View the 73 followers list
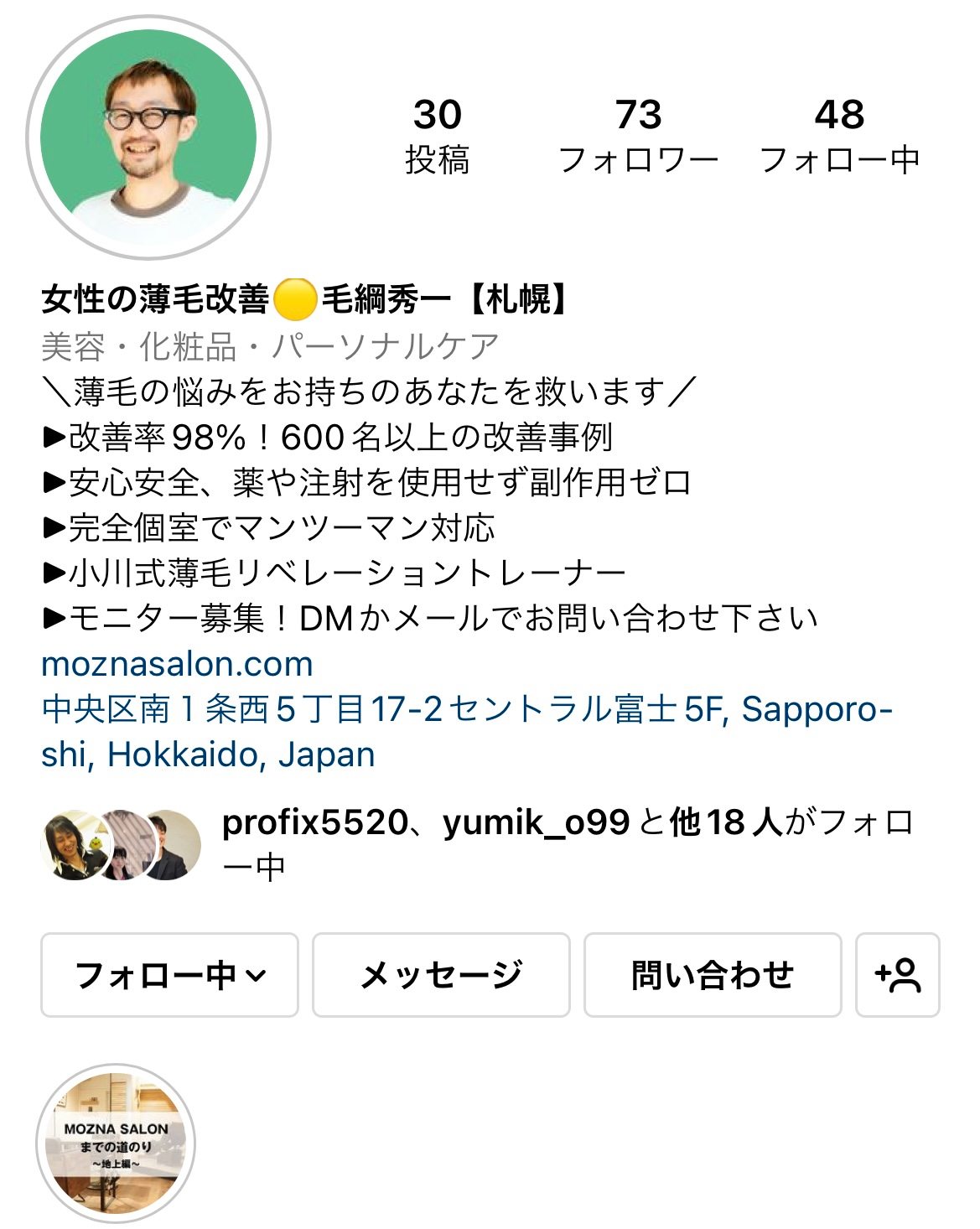980x1229 pixels. (638, 136)
